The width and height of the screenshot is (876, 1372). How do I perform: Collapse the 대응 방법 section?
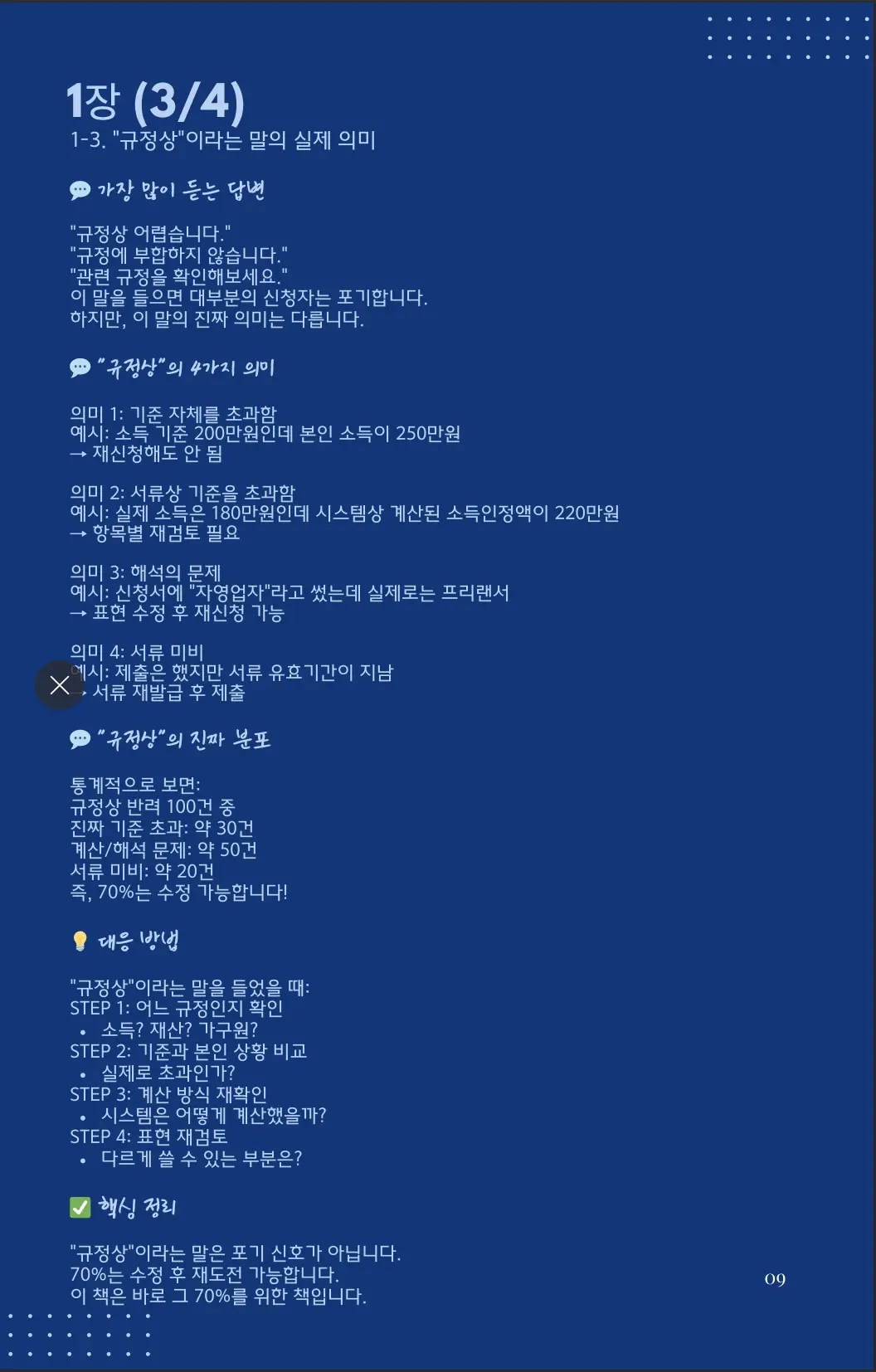pyautogui.click(x=143, y=939)
